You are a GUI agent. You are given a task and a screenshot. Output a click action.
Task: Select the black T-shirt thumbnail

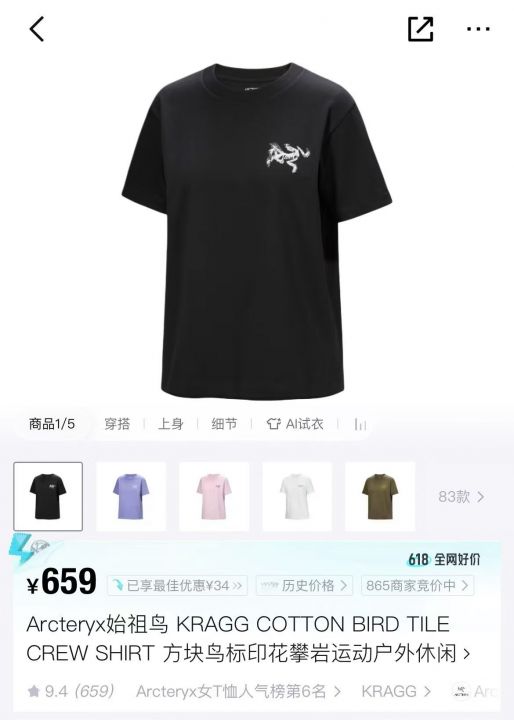(48, 496)
